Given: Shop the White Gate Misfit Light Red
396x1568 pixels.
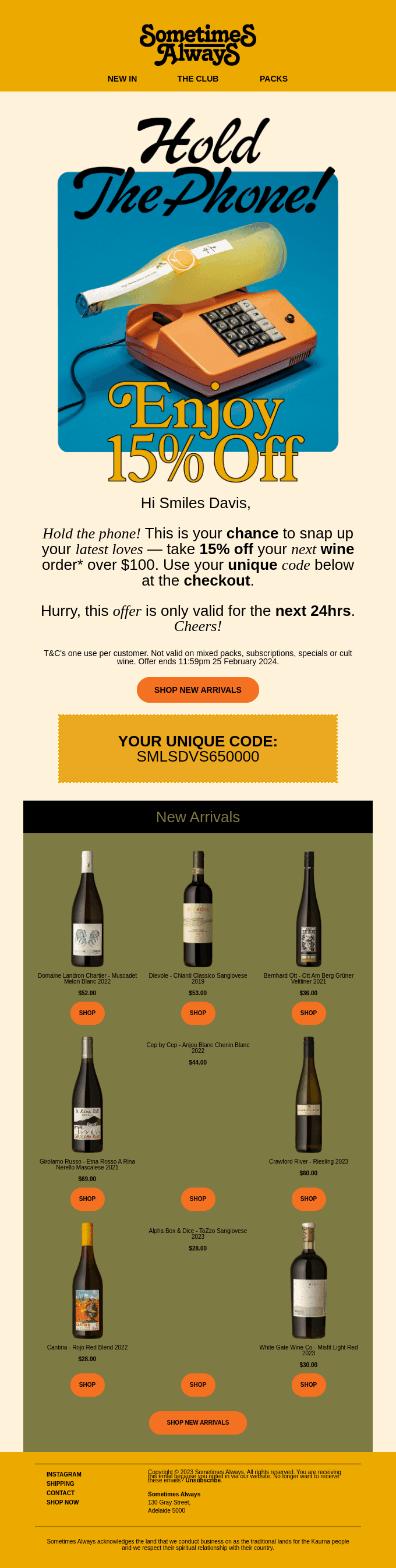Looking at the screenshot, I should (309, 1384).
